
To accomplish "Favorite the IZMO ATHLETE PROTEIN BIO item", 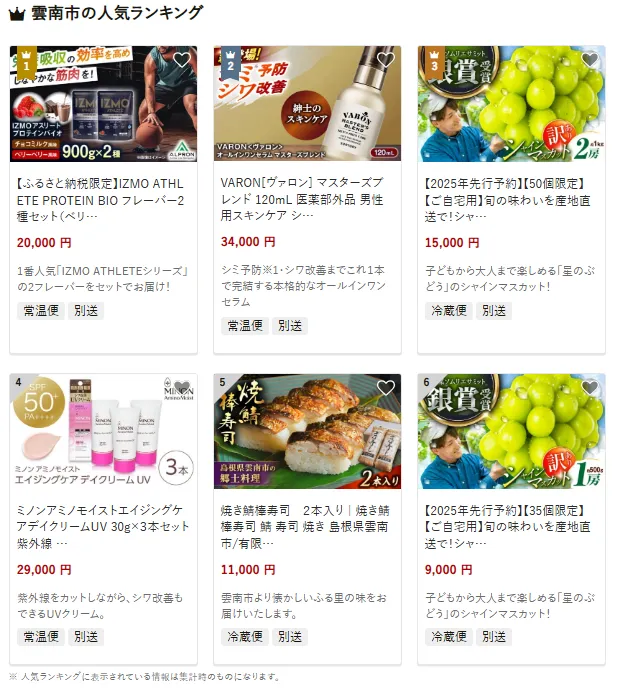I will (181, 60).
